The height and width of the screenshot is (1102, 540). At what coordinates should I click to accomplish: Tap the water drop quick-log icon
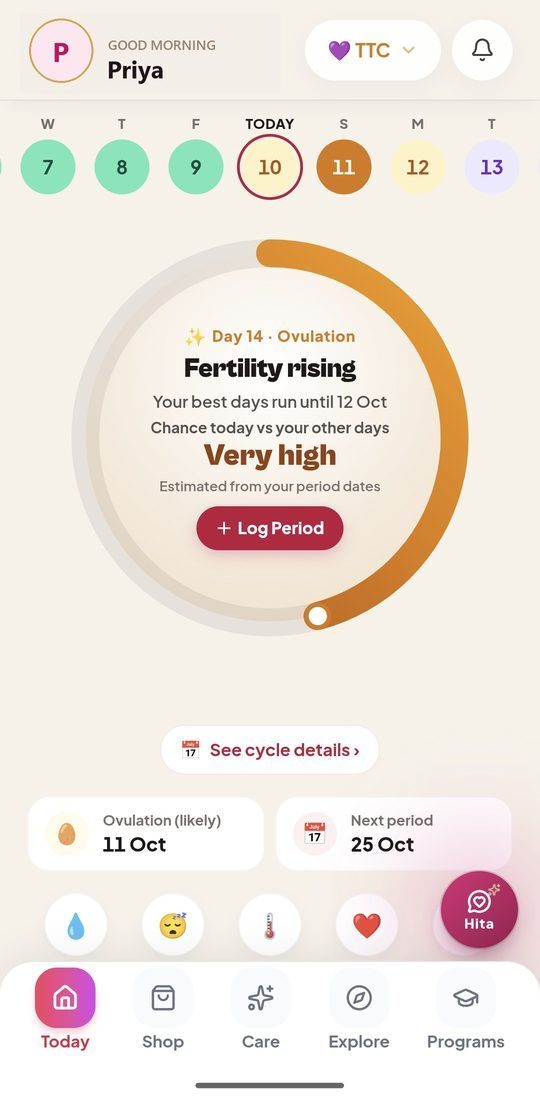click(x=76, y=925)
